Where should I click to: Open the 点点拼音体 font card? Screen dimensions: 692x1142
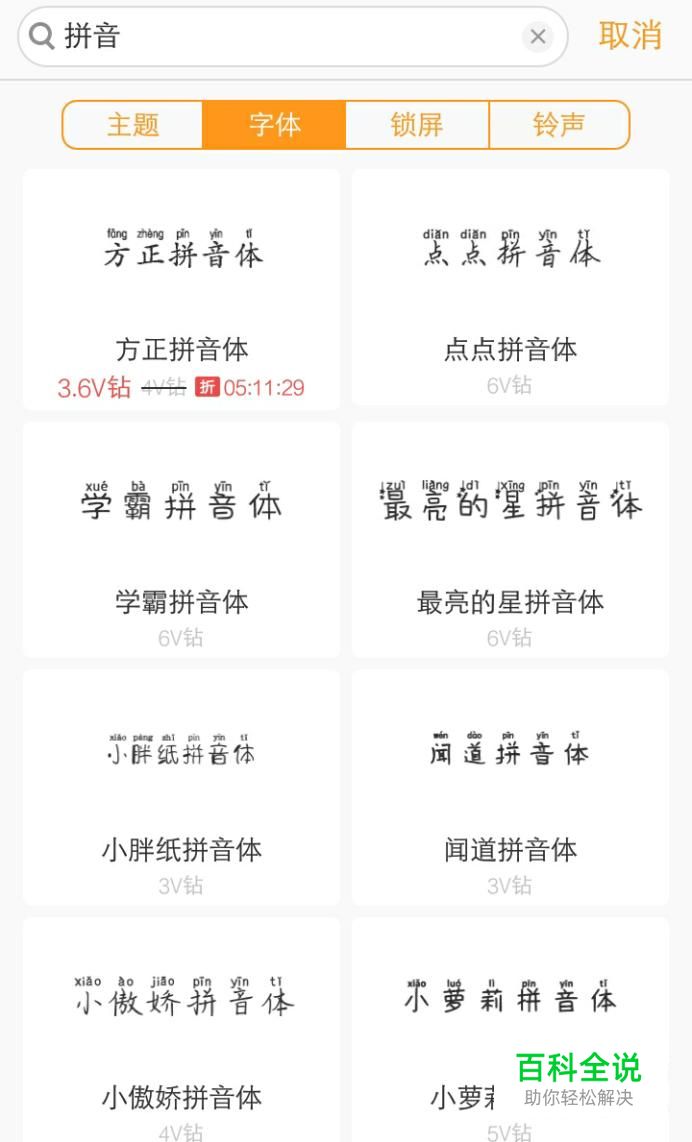pos(510,288)
